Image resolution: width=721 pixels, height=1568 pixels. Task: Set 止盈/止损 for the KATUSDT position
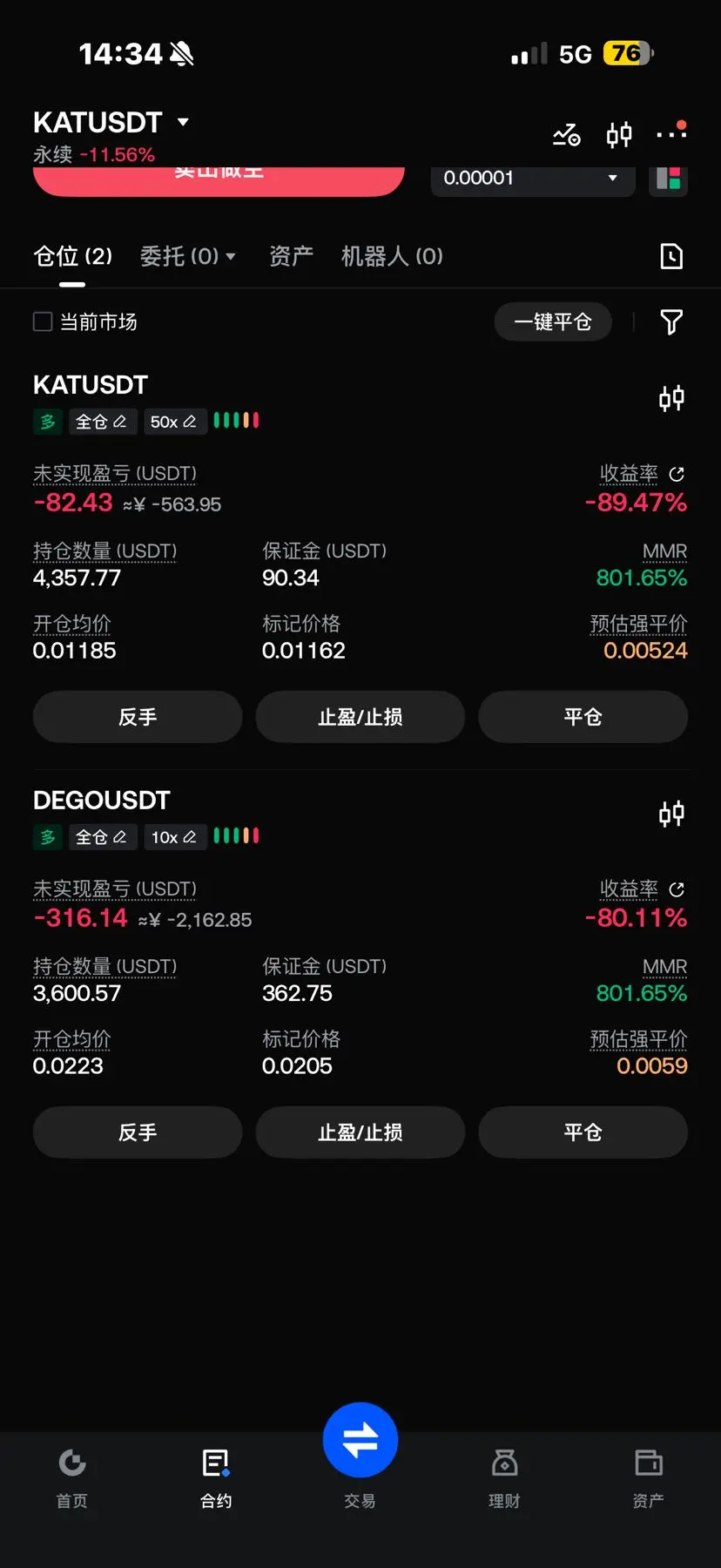click(360, 717)
